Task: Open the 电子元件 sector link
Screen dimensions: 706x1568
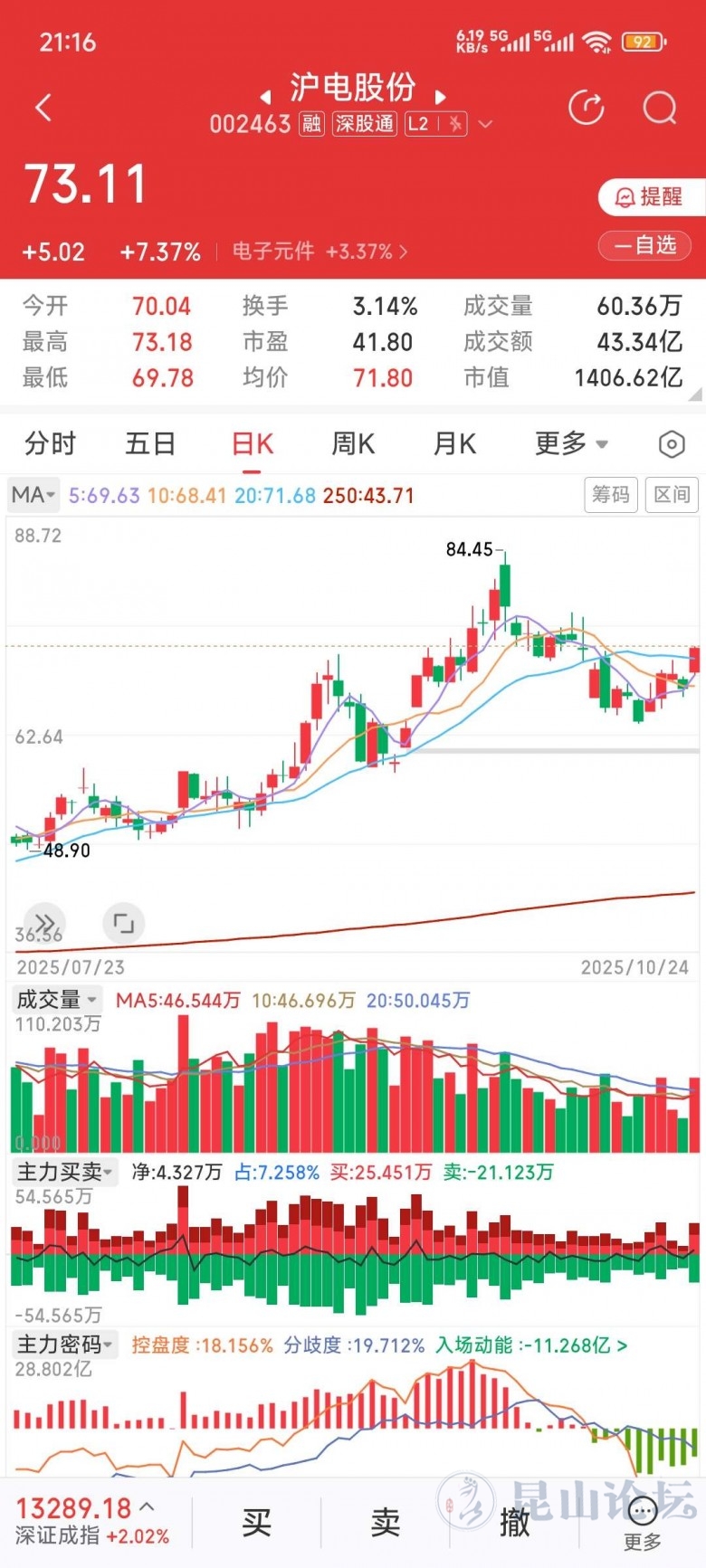Action: (320, 252)
